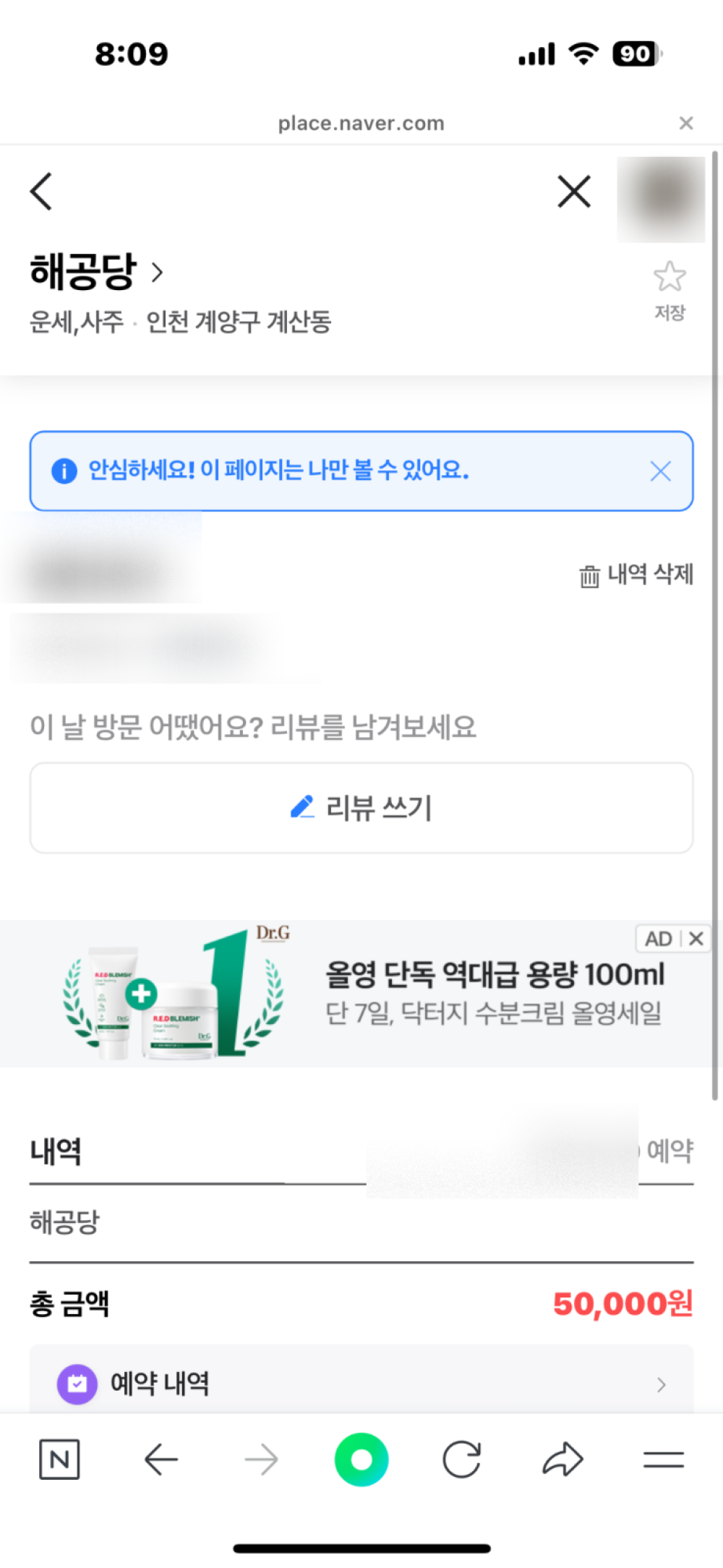This screenshot has width=723, height=1568.
Task: Close the Dr.G advertisement
Action: (696, 939)
